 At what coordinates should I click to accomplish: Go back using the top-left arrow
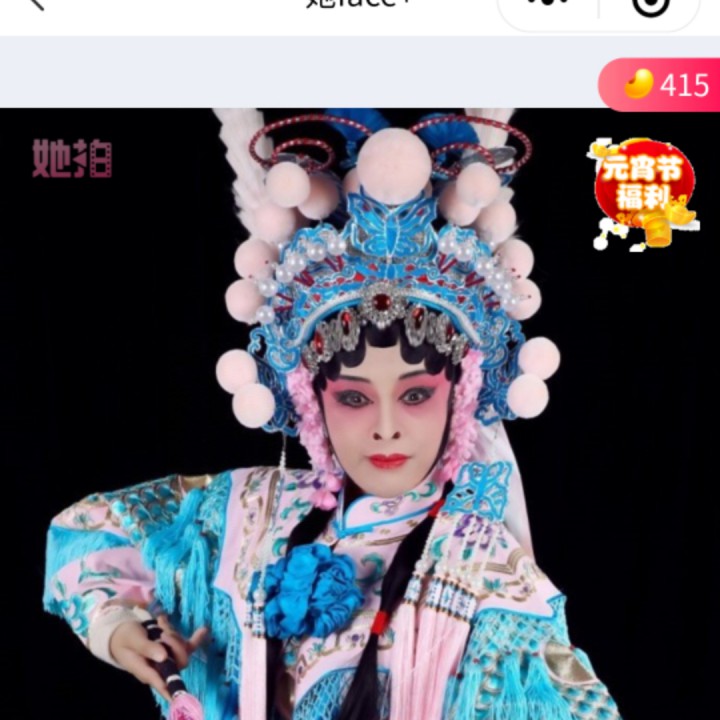click(36, 4)
